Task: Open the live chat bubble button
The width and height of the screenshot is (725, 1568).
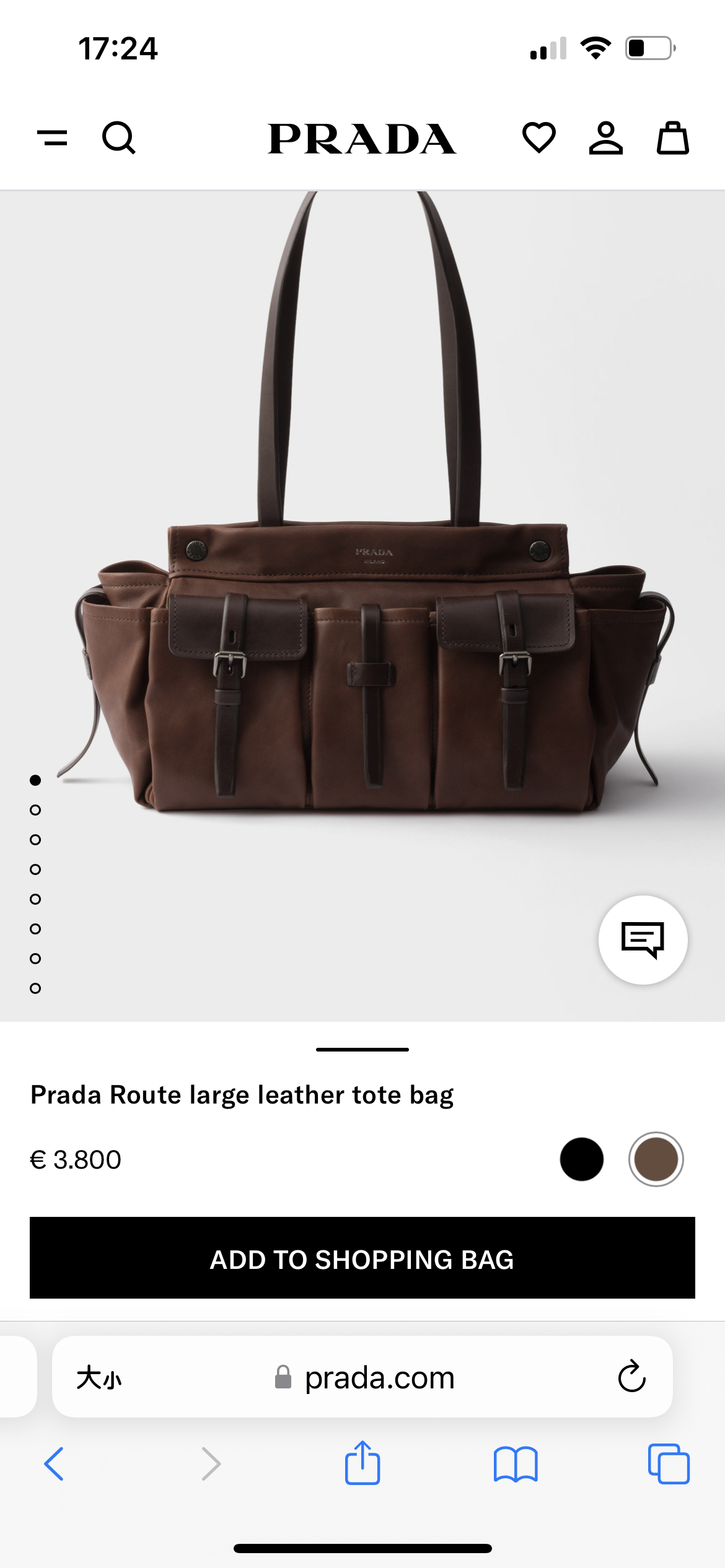Action: click(643, 940)
